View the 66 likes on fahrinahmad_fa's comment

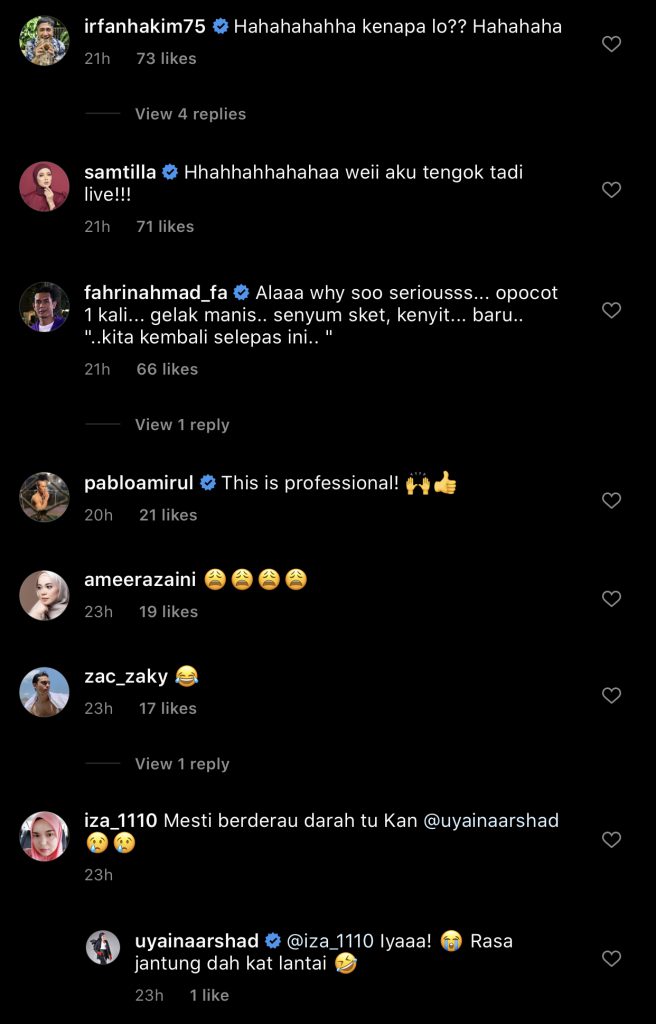(x=166, y=369)
